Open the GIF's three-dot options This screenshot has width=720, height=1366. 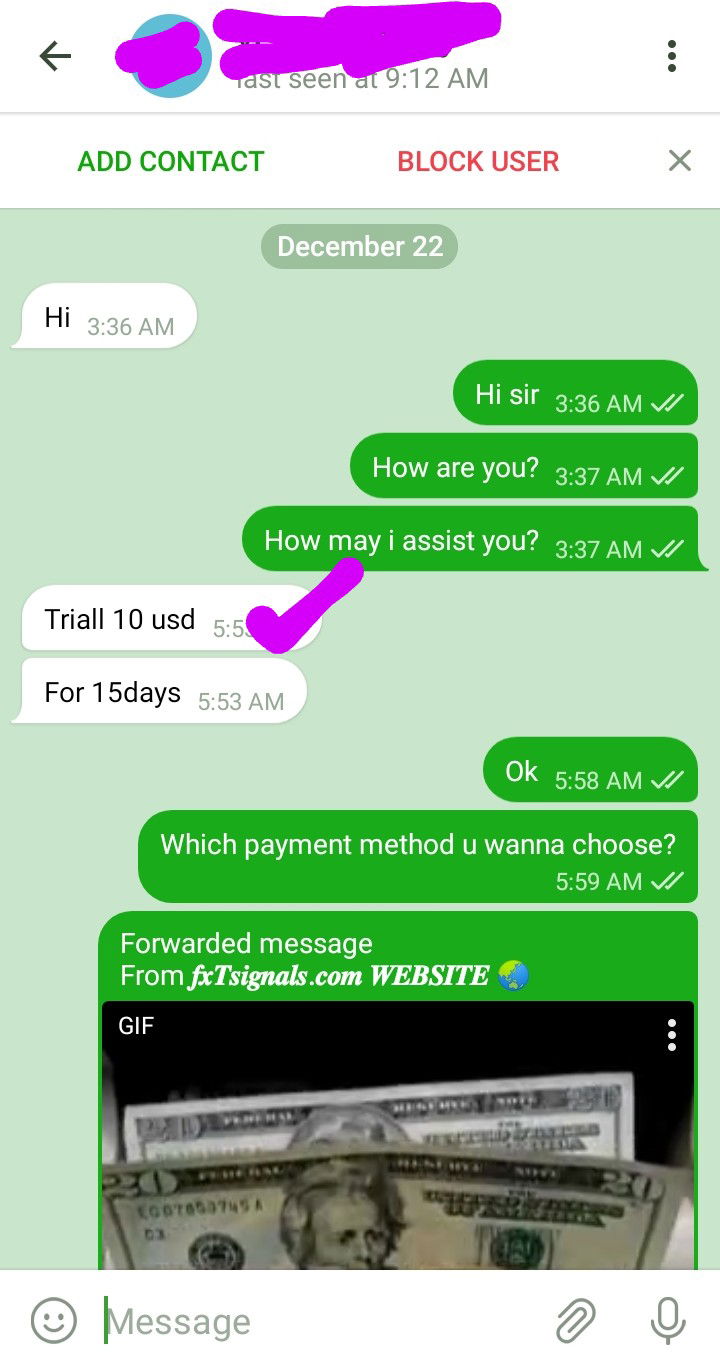672,1035
